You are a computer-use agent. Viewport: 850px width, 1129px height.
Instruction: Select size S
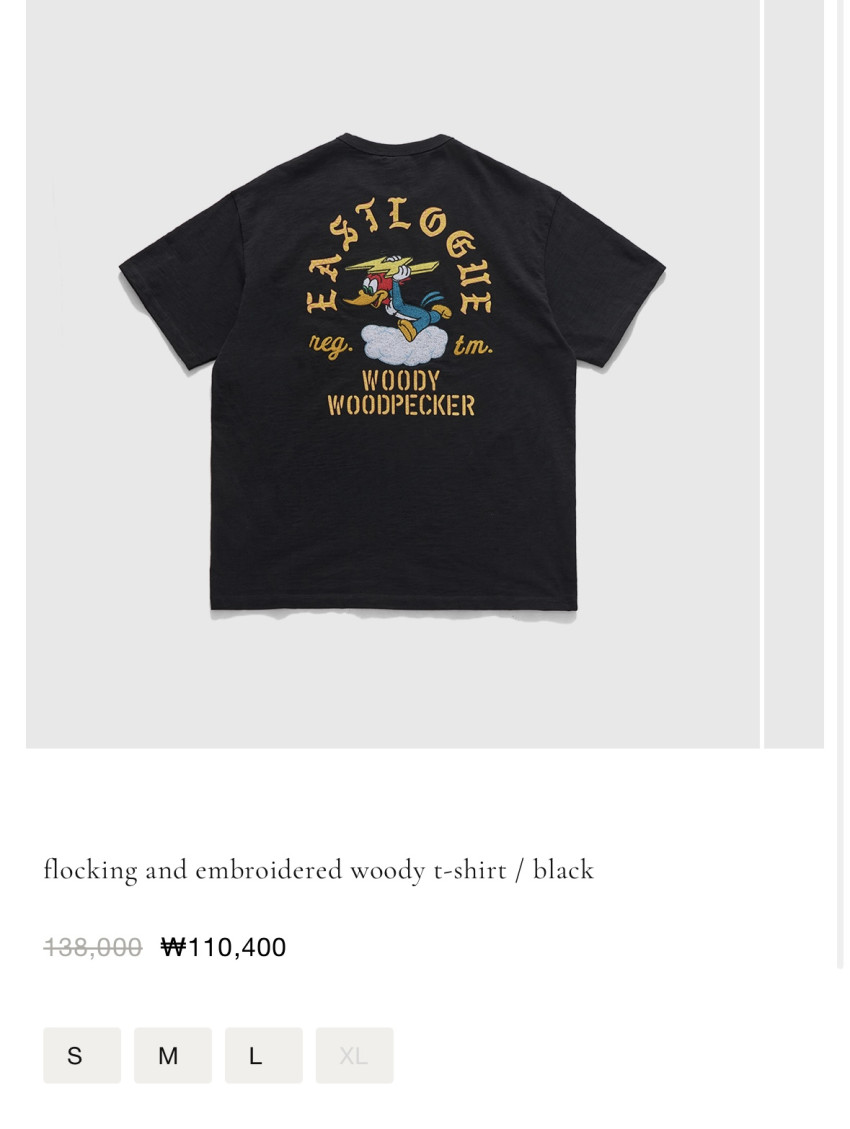82,1055
